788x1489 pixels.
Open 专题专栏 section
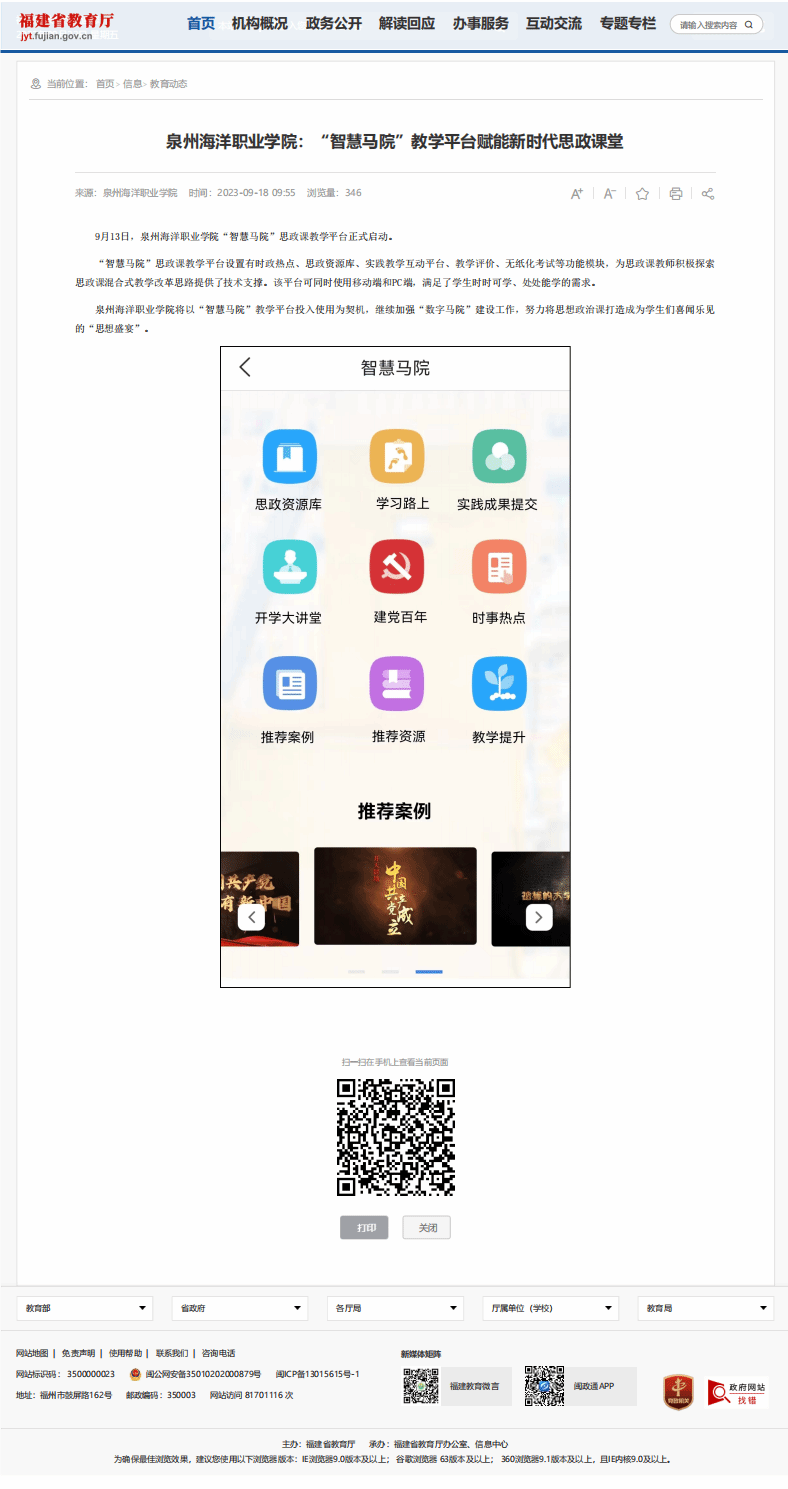628,23
